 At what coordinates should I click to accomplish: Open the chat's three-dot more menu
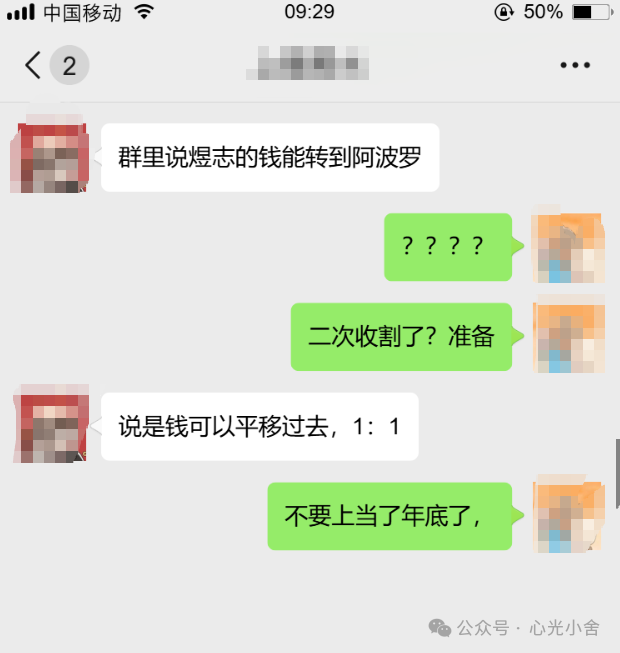tap(575, 66)
